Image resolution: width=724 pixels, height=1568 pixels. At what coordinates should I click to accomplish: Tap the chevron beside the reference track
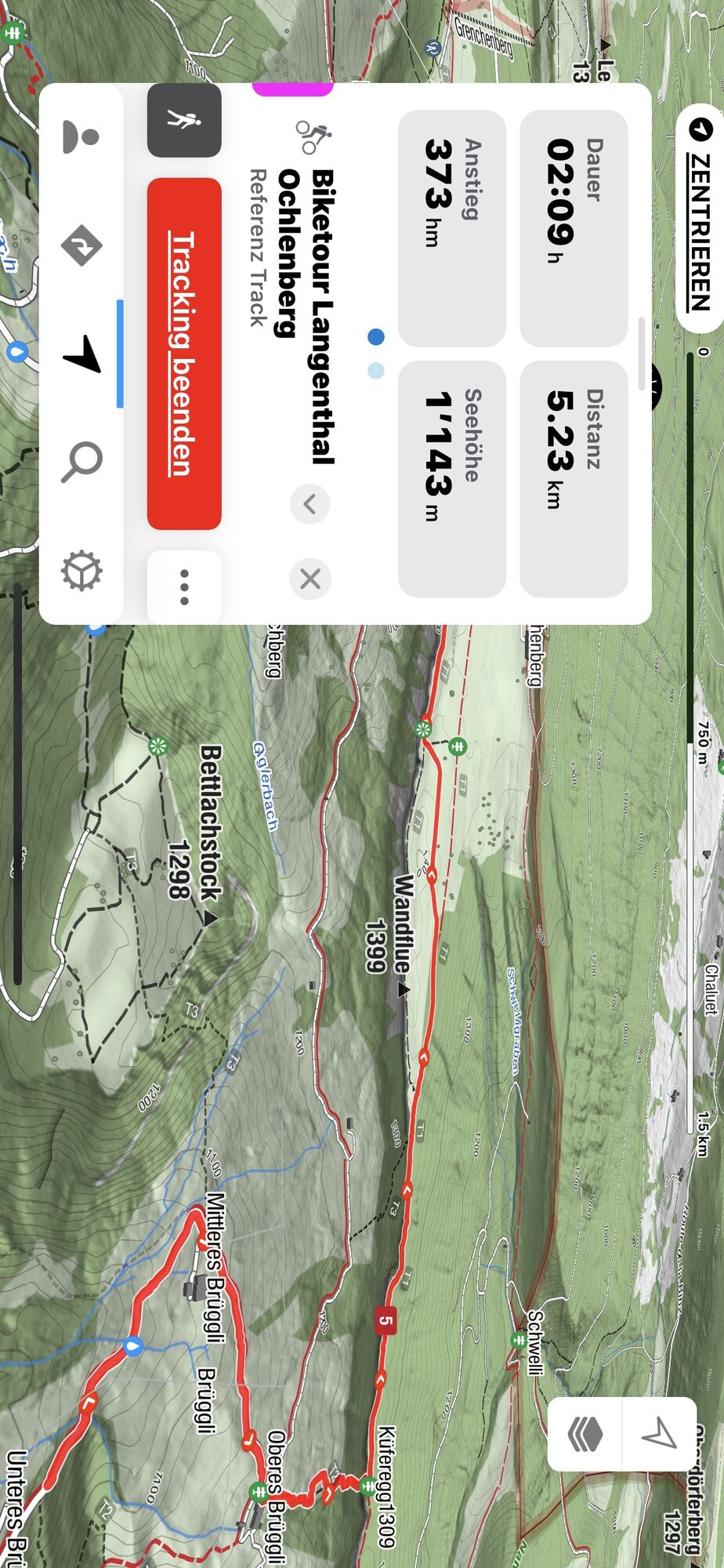click(x=310, y=504)
